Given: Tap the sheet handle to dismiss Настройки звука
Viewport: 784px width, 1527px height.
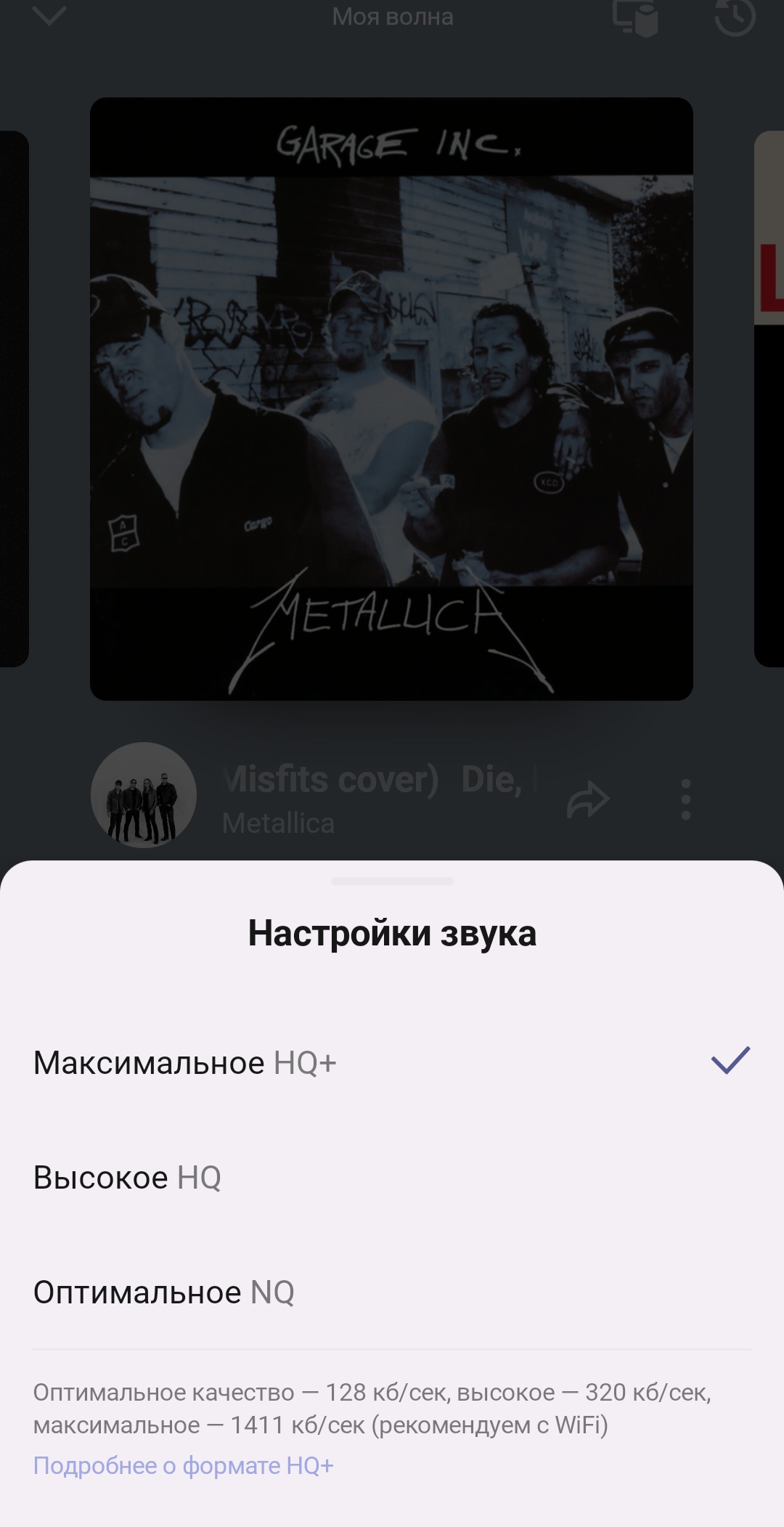Looking at the screenshot, I should point(392,881).
